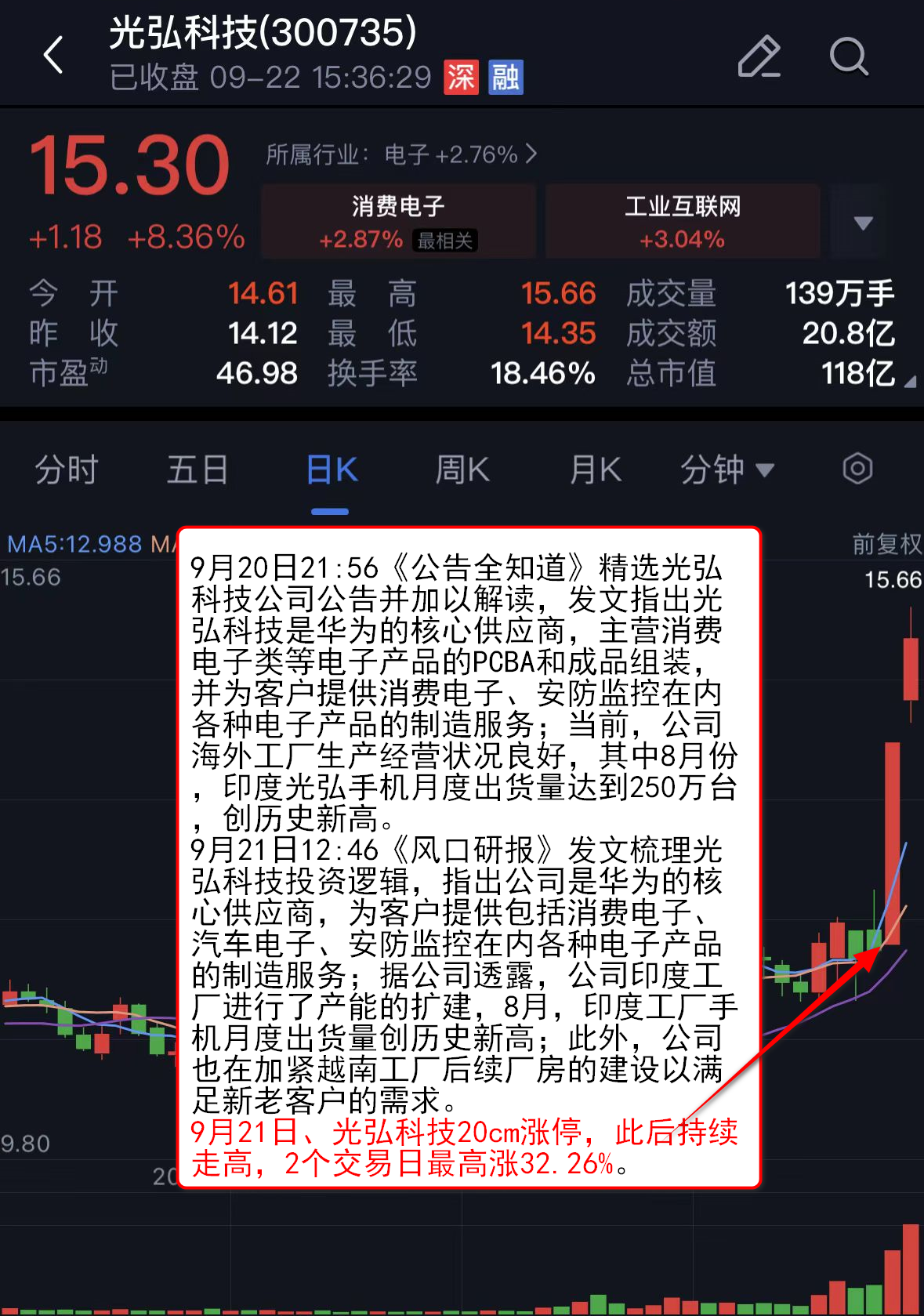924x1316 pixels.
Task: Open the 分钟 interval dropdown
Action: coord(727,470)
